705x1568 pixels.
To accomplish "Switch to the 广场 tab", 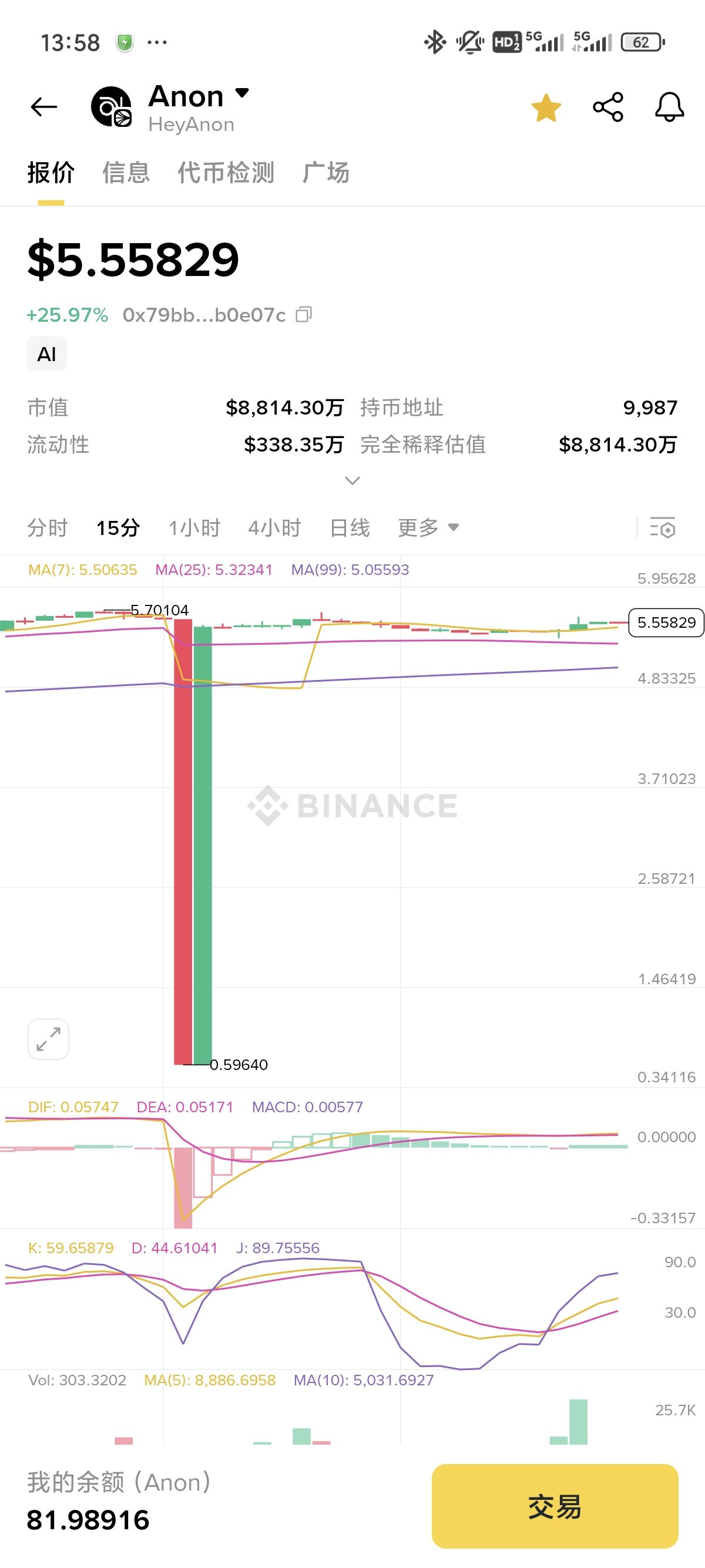I will pos(325,172).
